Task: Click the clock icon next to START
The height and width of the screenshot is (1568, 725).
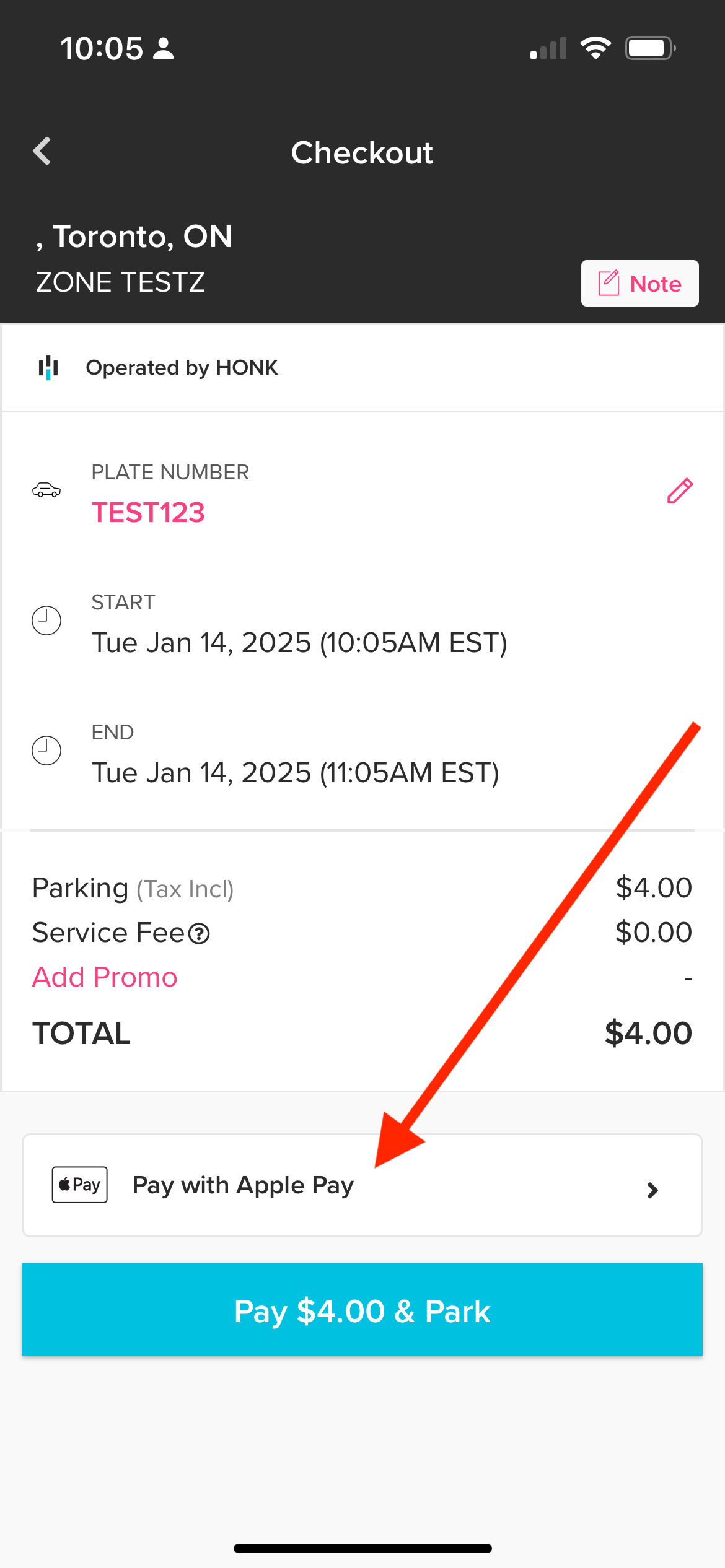Action: pyautogui.click(x=46, y=621)
